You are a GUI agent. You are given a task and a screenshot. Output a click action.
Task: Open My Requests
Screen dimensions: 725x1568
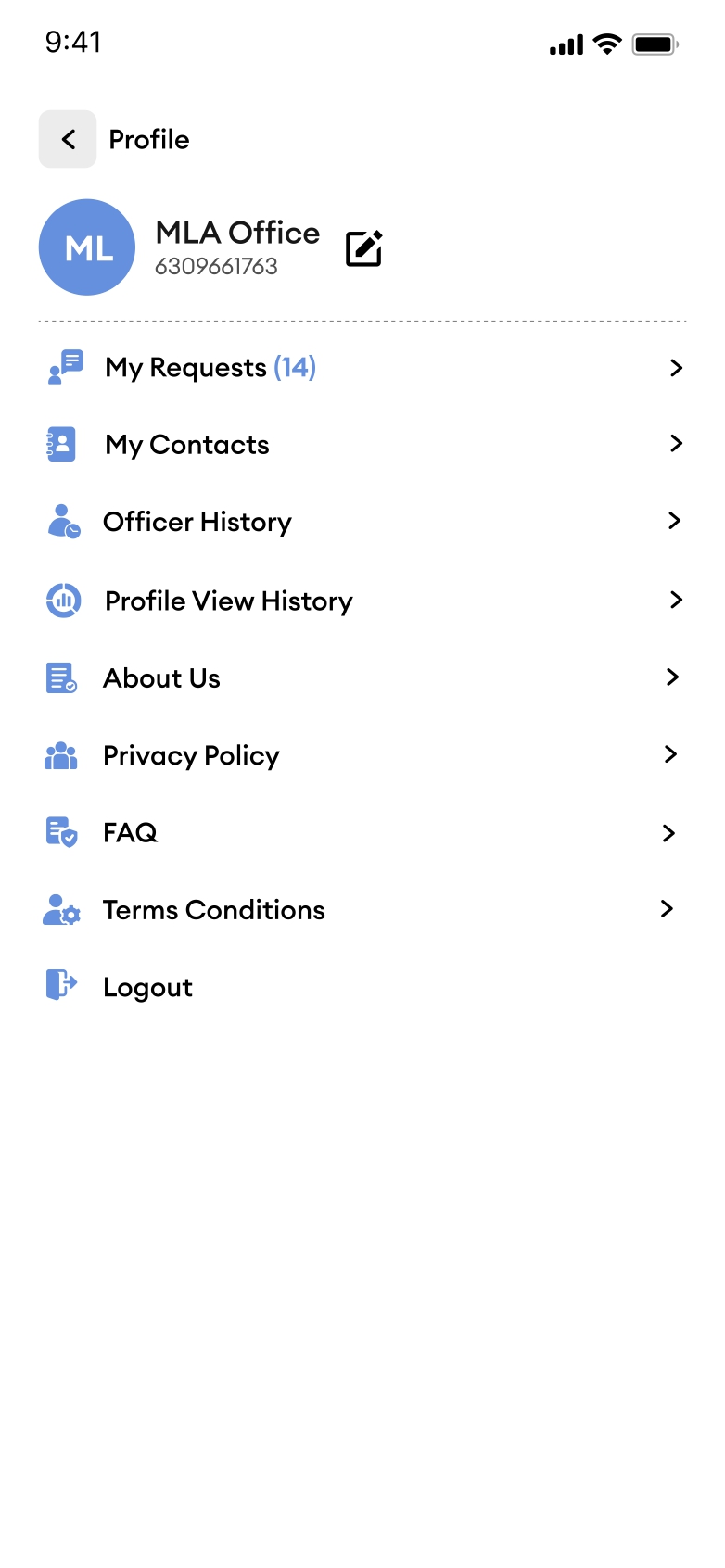362,368
